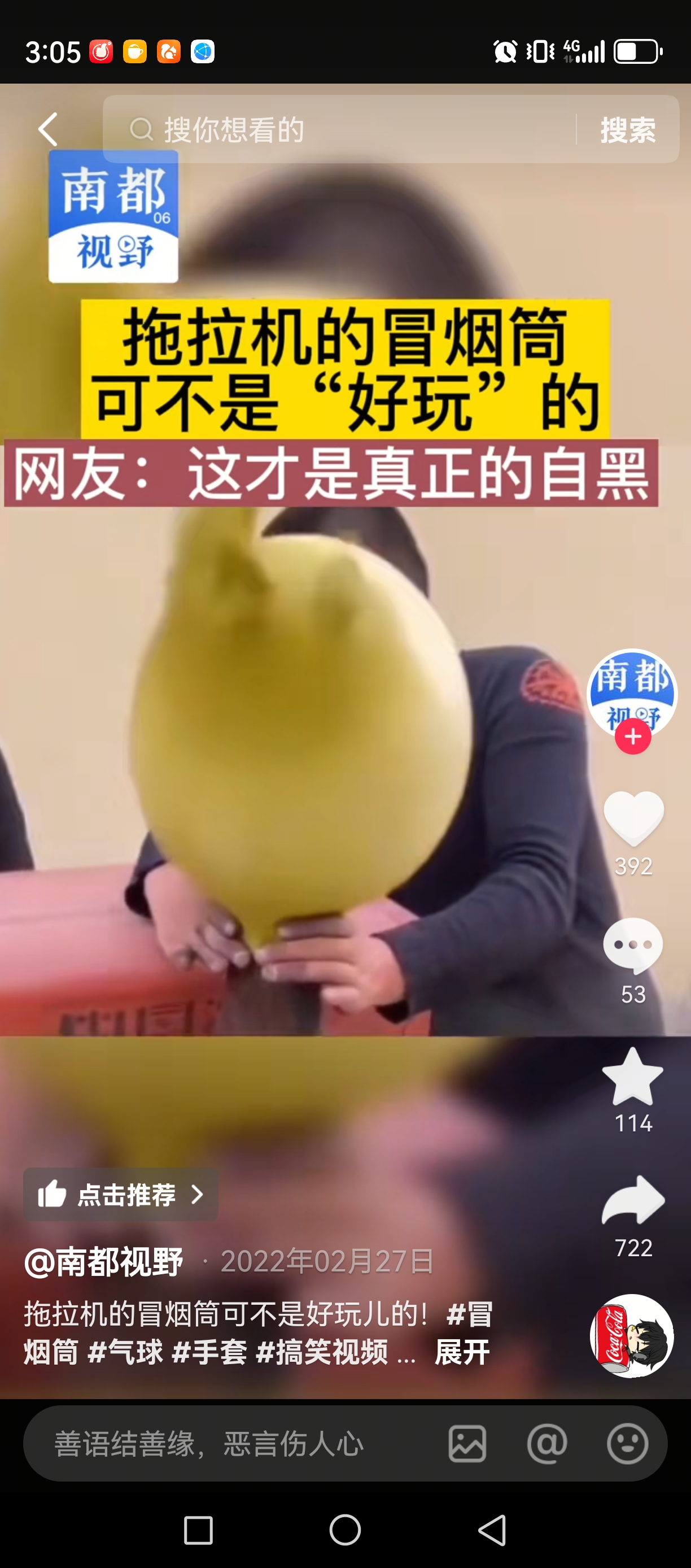Share this video via arrow icon
This screenshot has height=1568, width=691.
[633, 1200]
